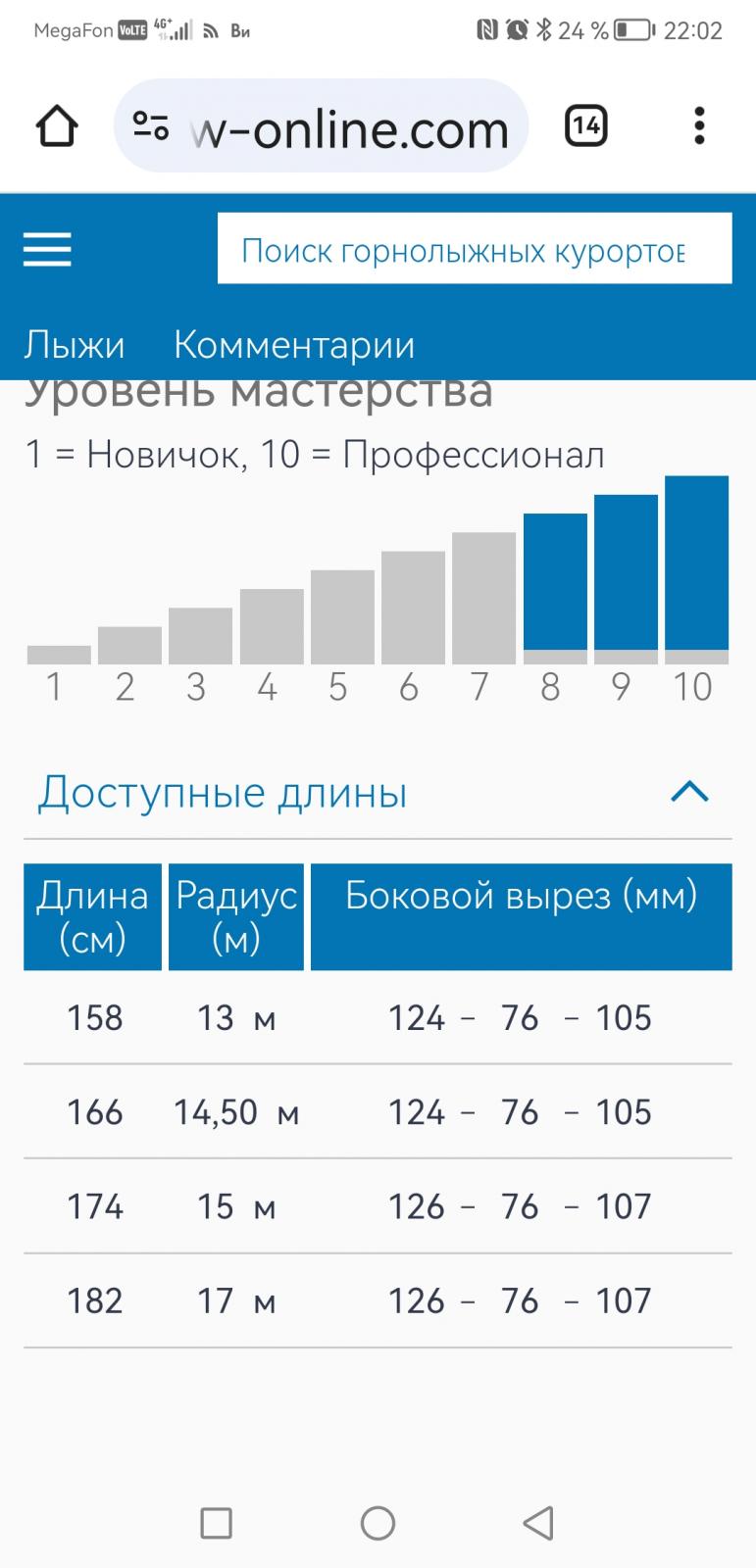
Task: Open the browser overflow menu
Action: tap(699, 126)
